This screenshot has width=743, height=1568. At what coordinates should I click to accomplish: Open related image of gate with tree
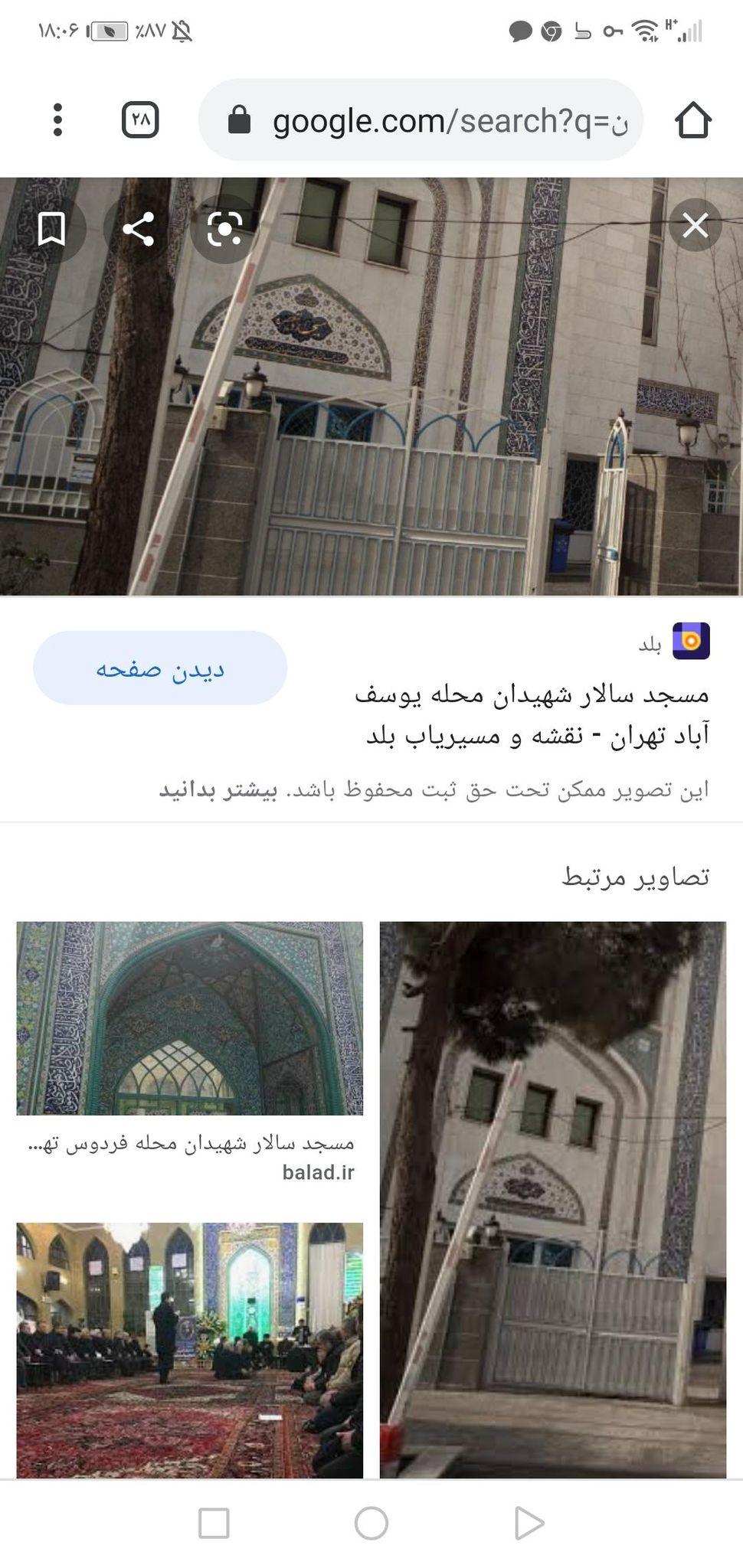(552, 1199)
